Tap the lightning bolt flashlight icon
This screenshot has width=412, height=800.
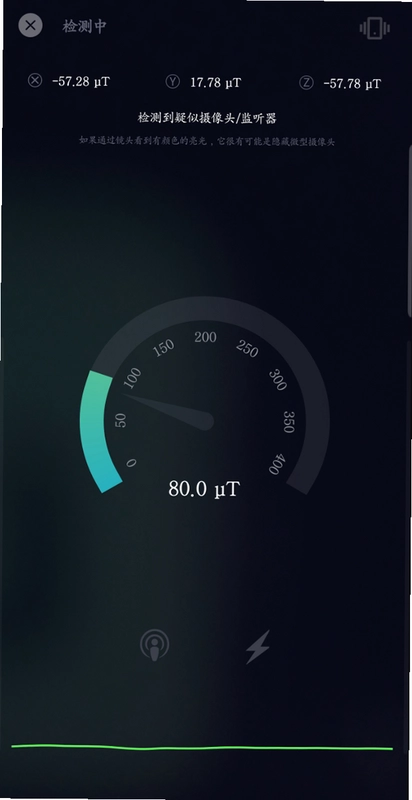[259, 646]
